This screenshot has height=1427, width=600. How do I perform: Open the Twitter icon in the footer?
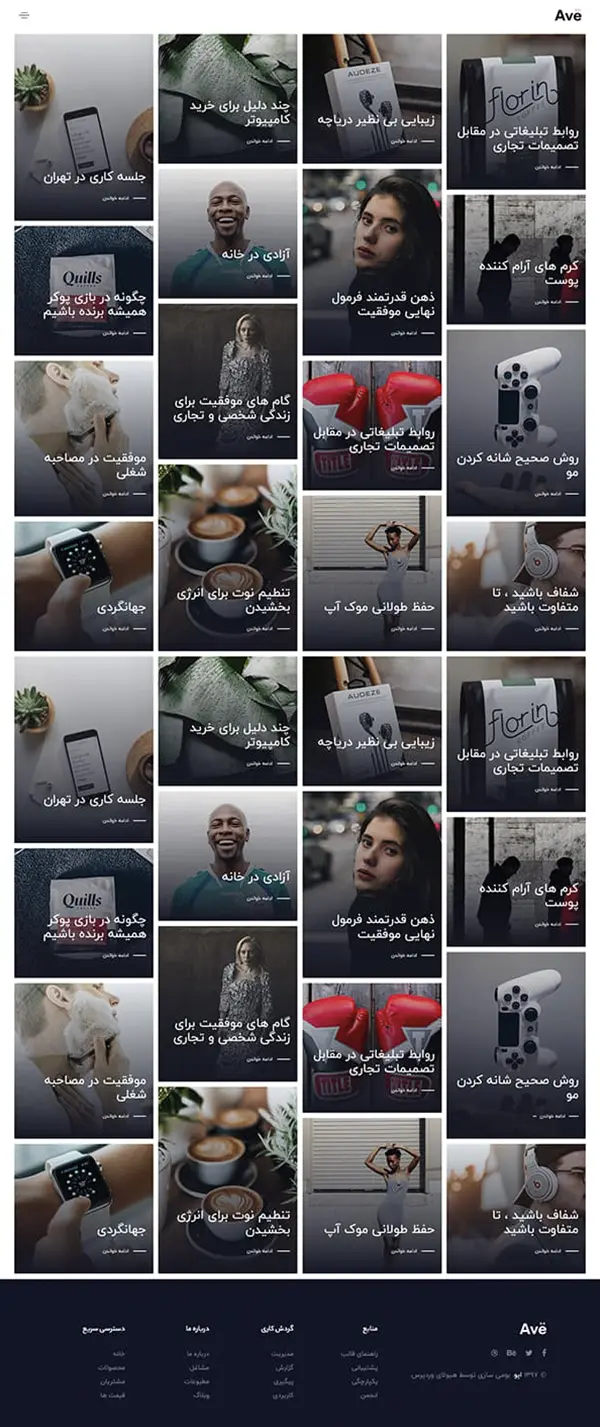tap(528, 1353)
